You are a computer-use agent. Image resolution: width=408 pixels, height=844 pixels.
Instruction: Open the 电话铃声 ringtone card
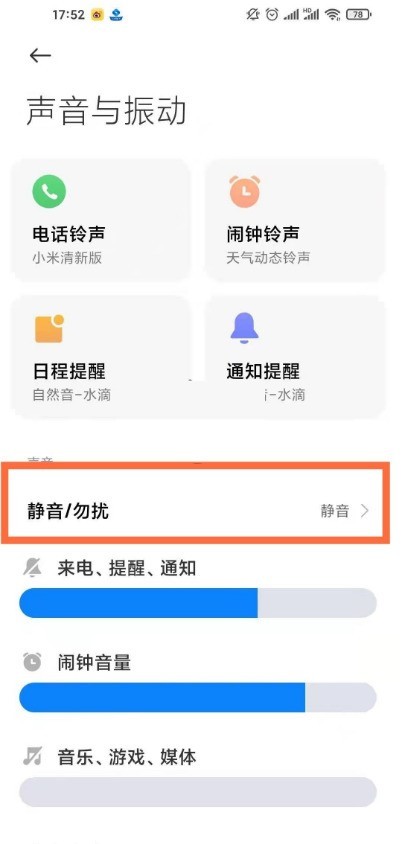click(101, 220)
